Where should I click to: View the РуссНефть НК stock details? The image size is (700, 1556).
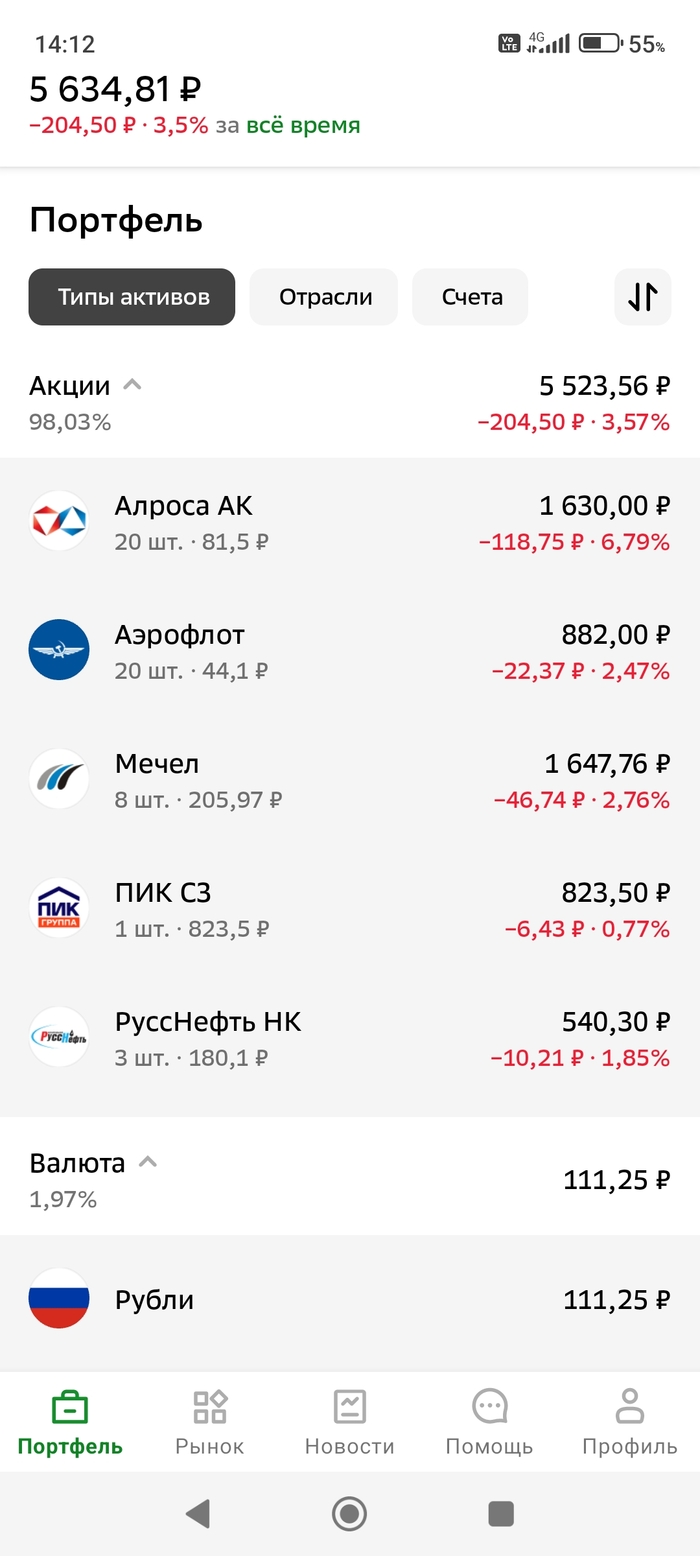[350, 1038]
